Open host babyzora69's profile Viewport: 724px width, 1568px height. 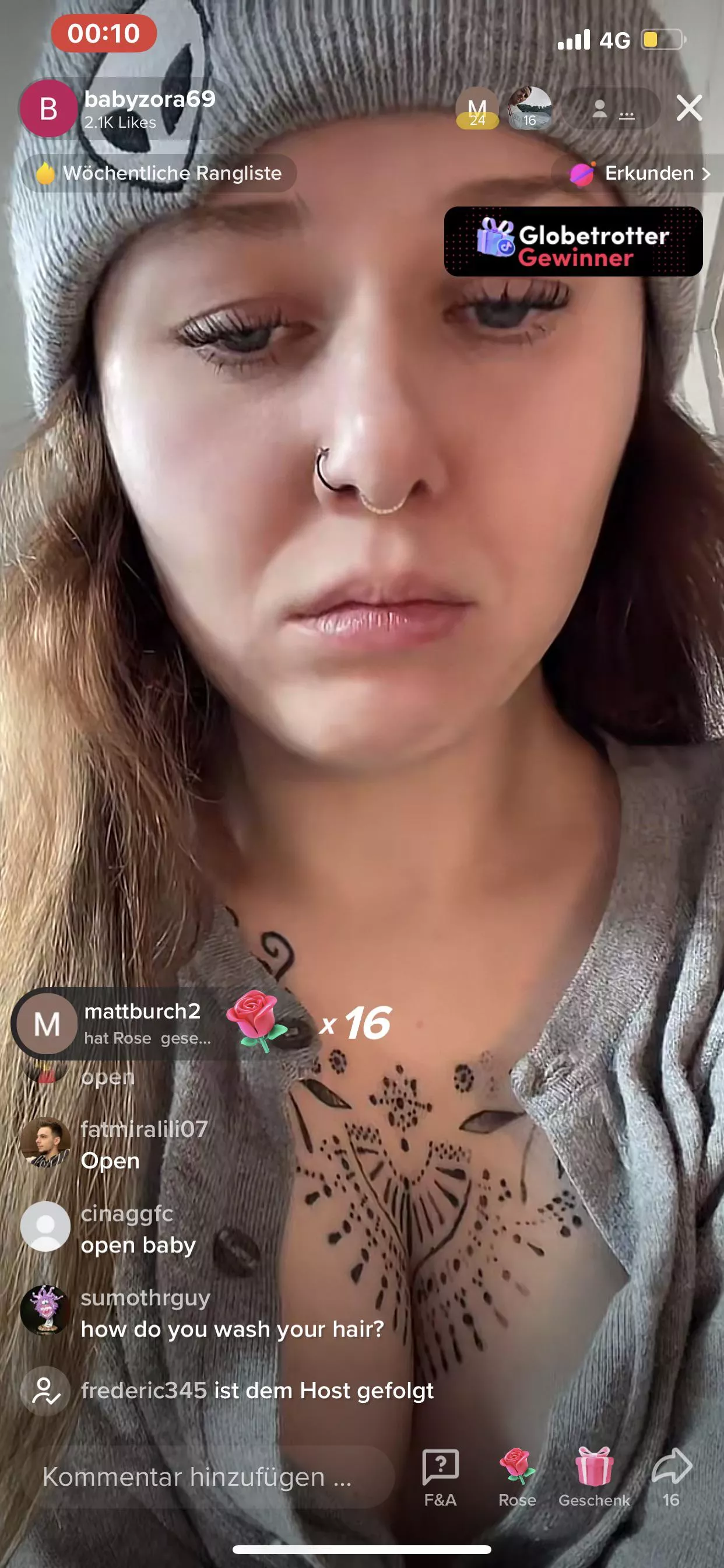point(48,108)
